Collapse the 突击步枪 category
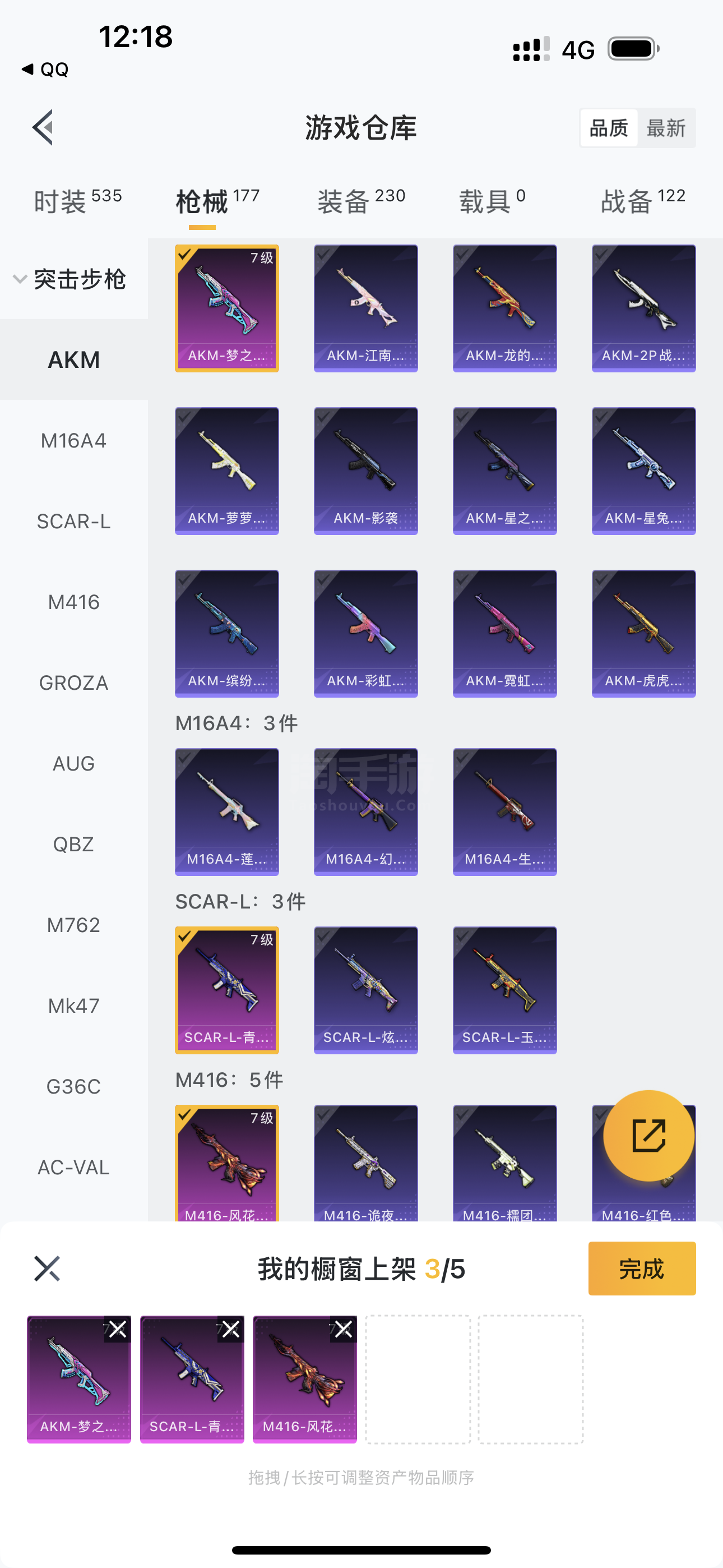The width and height of the screenshot is (723, 1568). click(x=72, y=279)
